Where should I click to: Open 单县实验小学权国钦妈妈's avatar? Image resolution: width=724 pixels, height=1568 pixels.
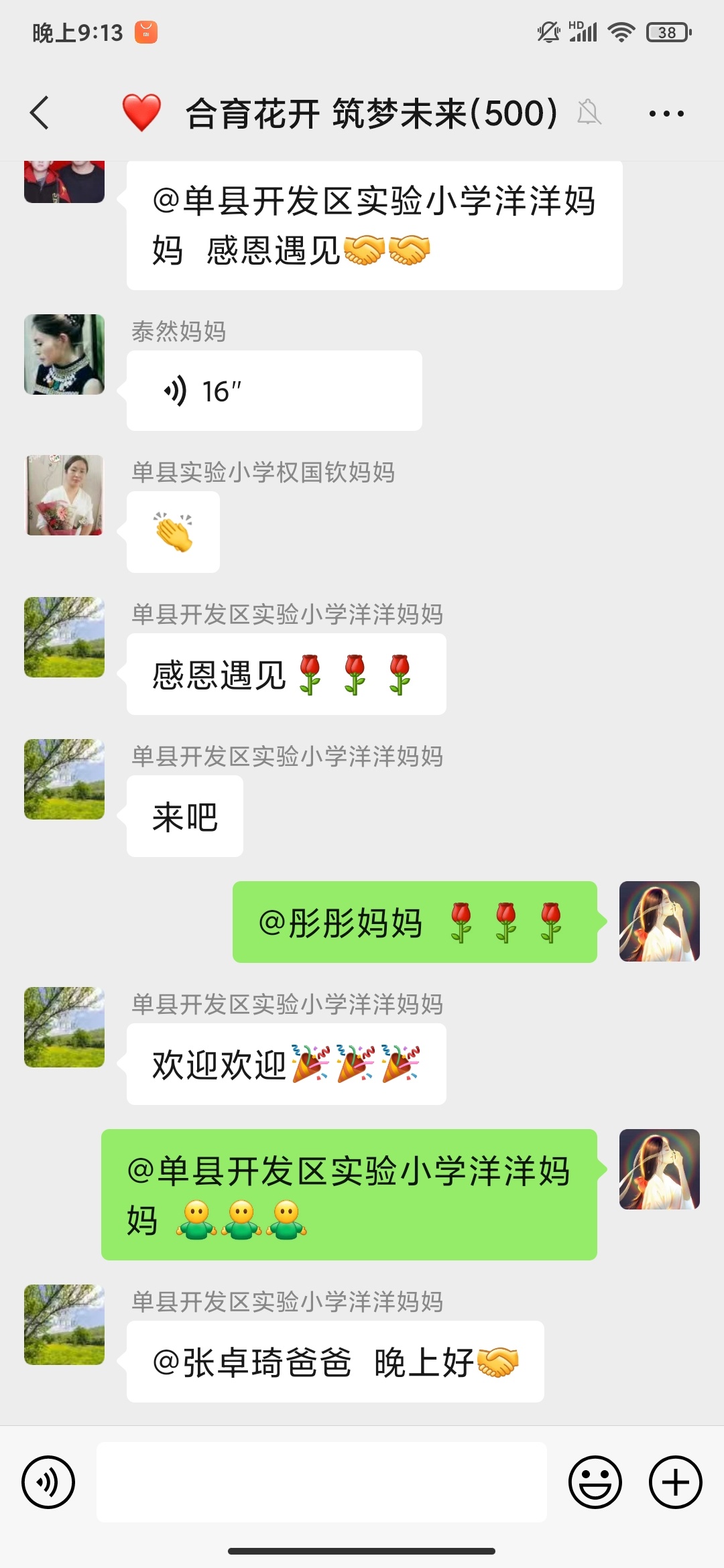click(64, 497)
